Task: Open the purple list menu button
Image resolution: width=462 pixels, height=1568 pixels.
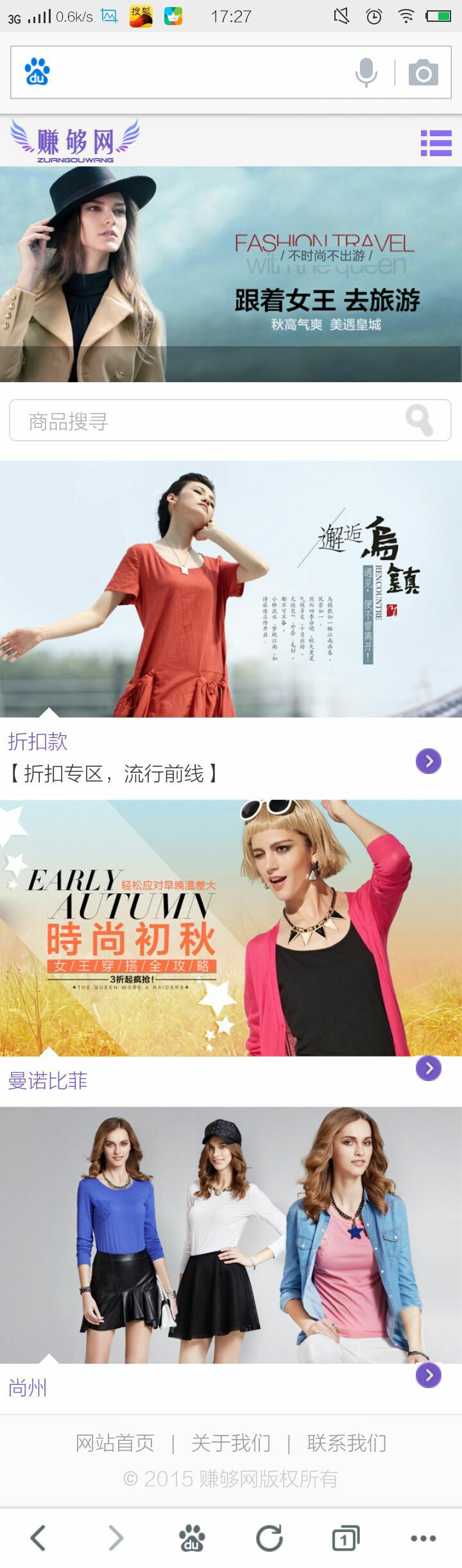Action: pos(436,143)
